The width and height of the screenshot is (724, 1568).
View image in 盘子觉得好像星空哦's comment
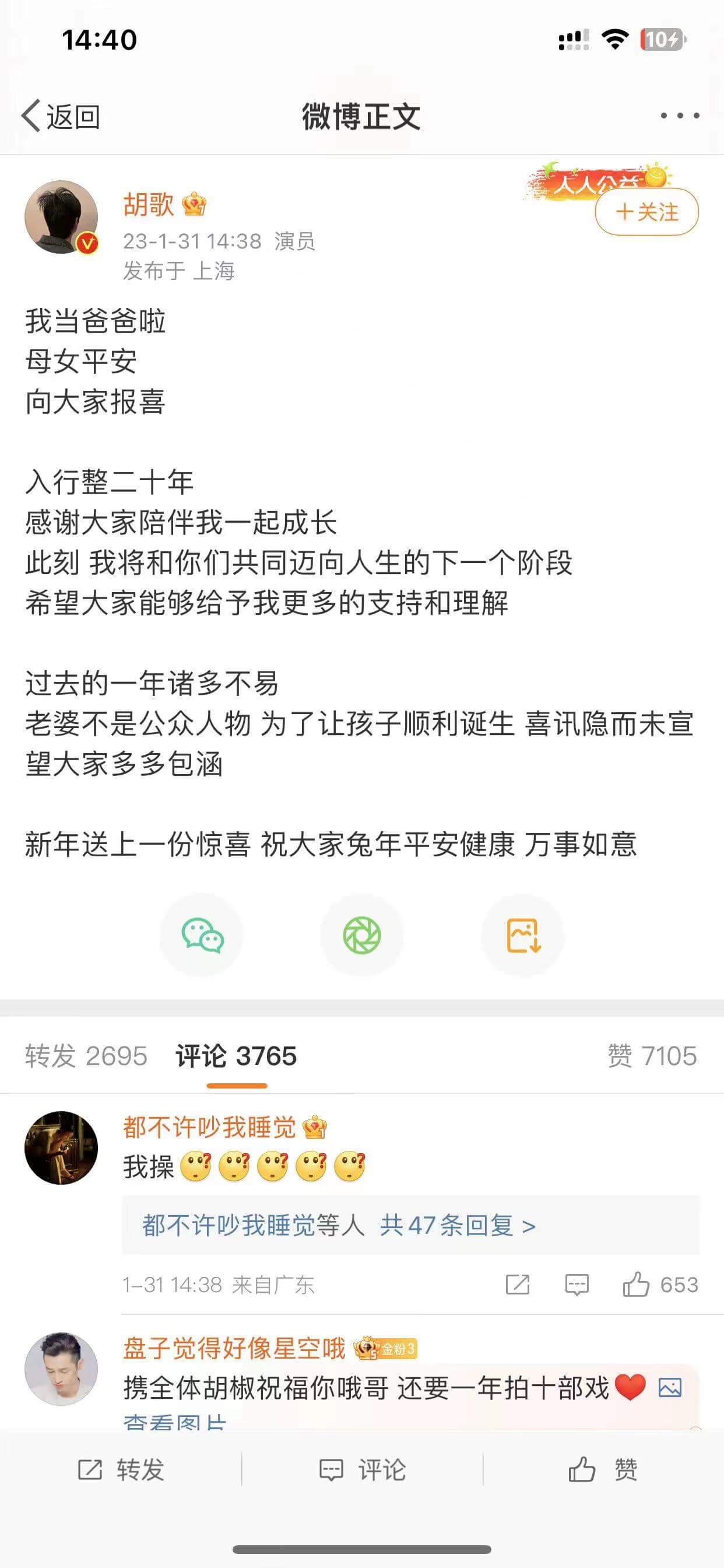670,1388
